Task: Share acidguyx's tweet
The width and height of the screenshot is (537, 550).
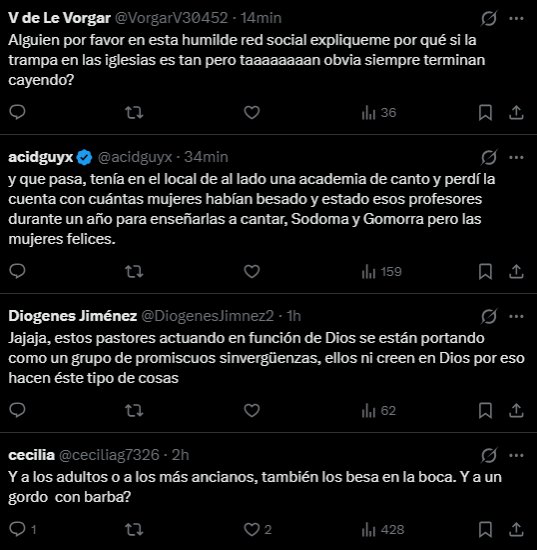Action: (516, 271)
